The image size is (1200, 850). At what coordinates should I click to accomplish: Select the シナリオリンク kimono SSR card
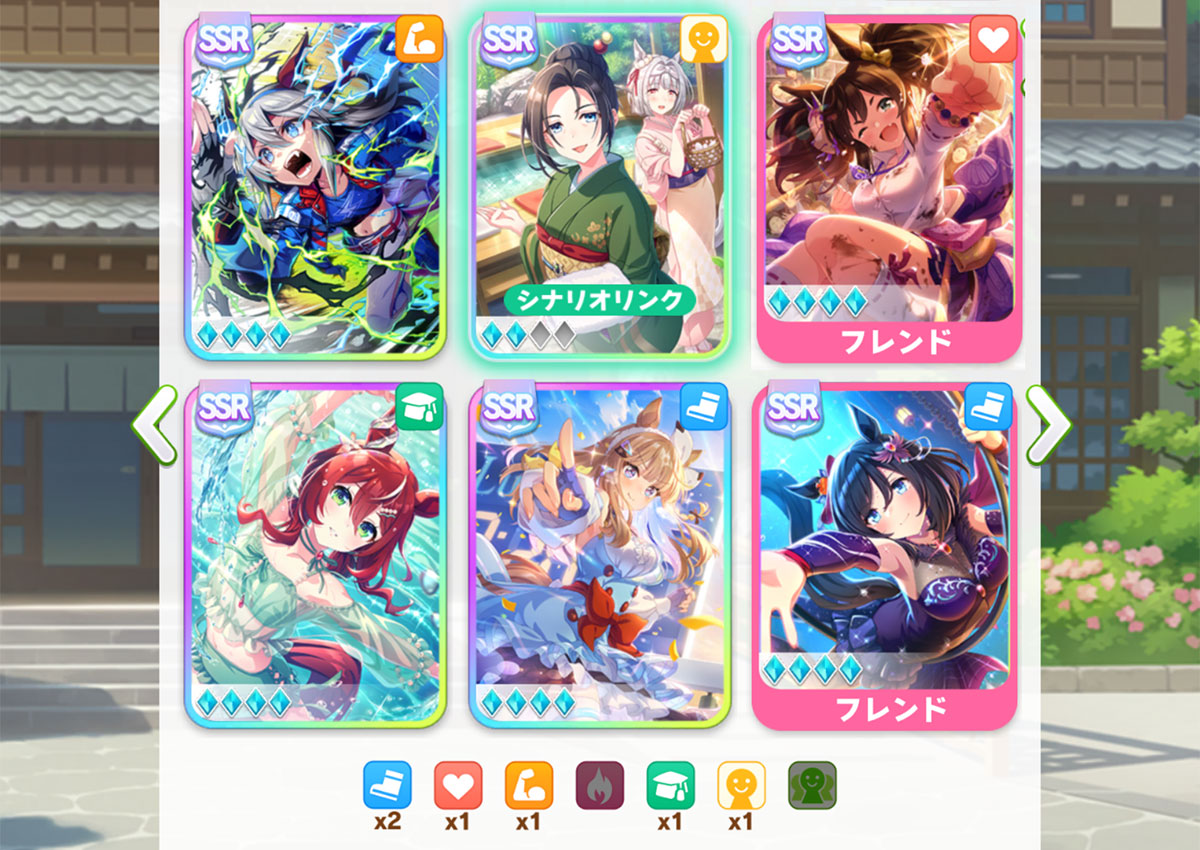tap(599, 188)
